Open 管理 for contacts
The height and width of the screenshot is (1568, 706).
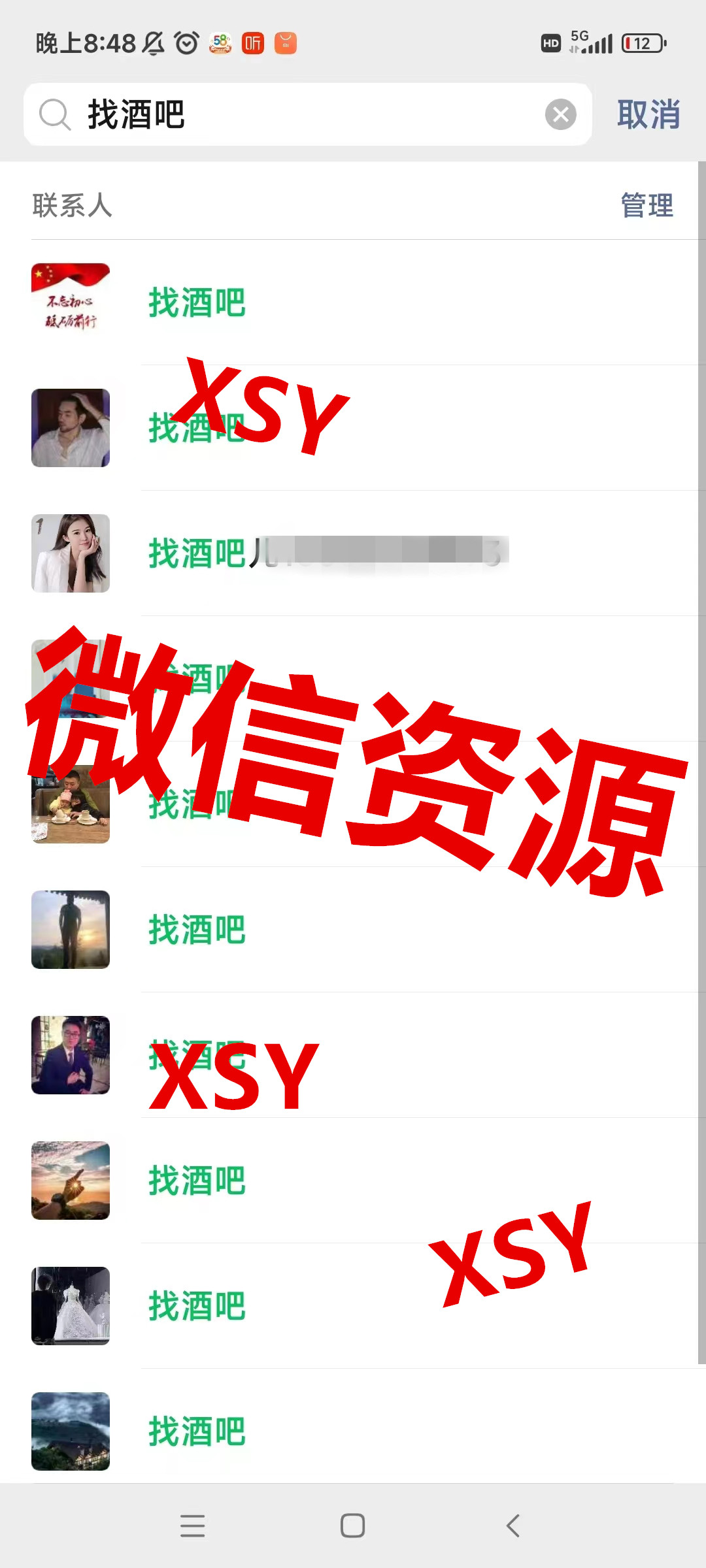(x=647, y=206)
